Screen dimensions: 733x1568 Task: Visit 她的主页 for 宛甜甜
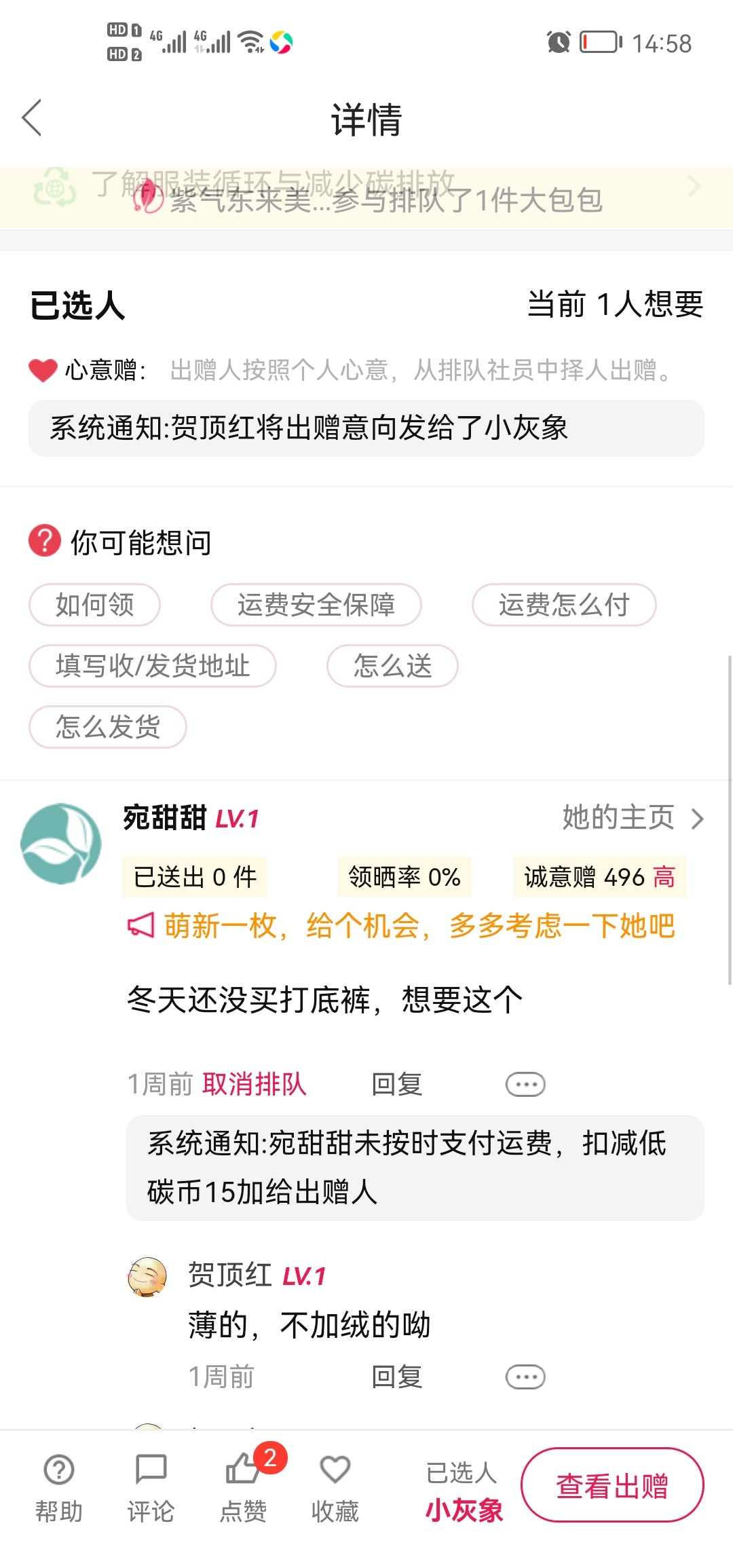[632, 818]
